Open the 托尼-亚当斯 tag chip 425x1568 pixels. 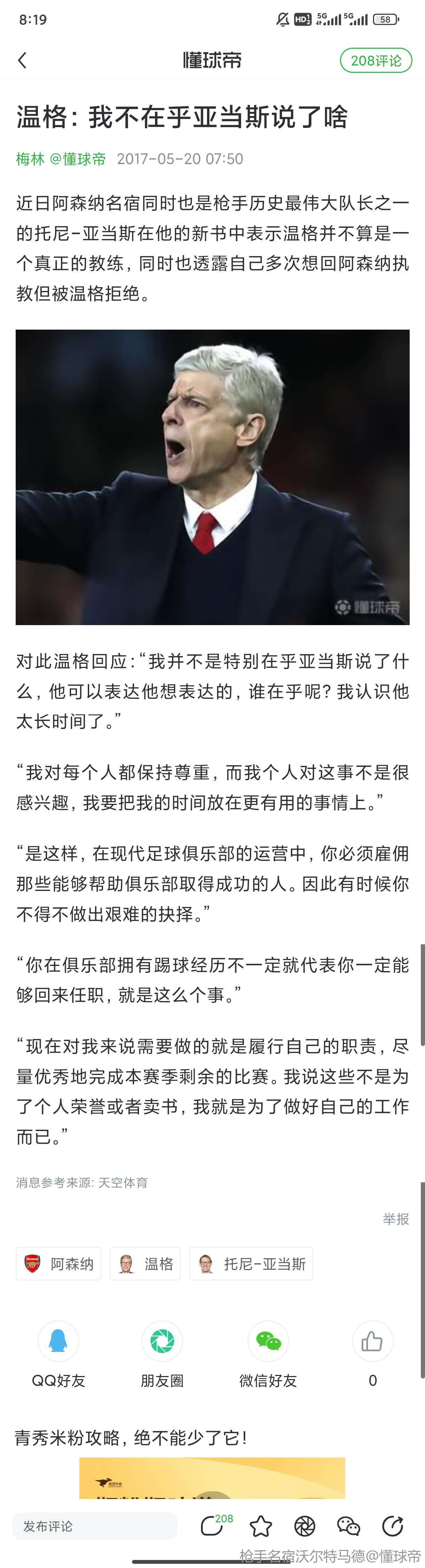(x=251, y=1264)
